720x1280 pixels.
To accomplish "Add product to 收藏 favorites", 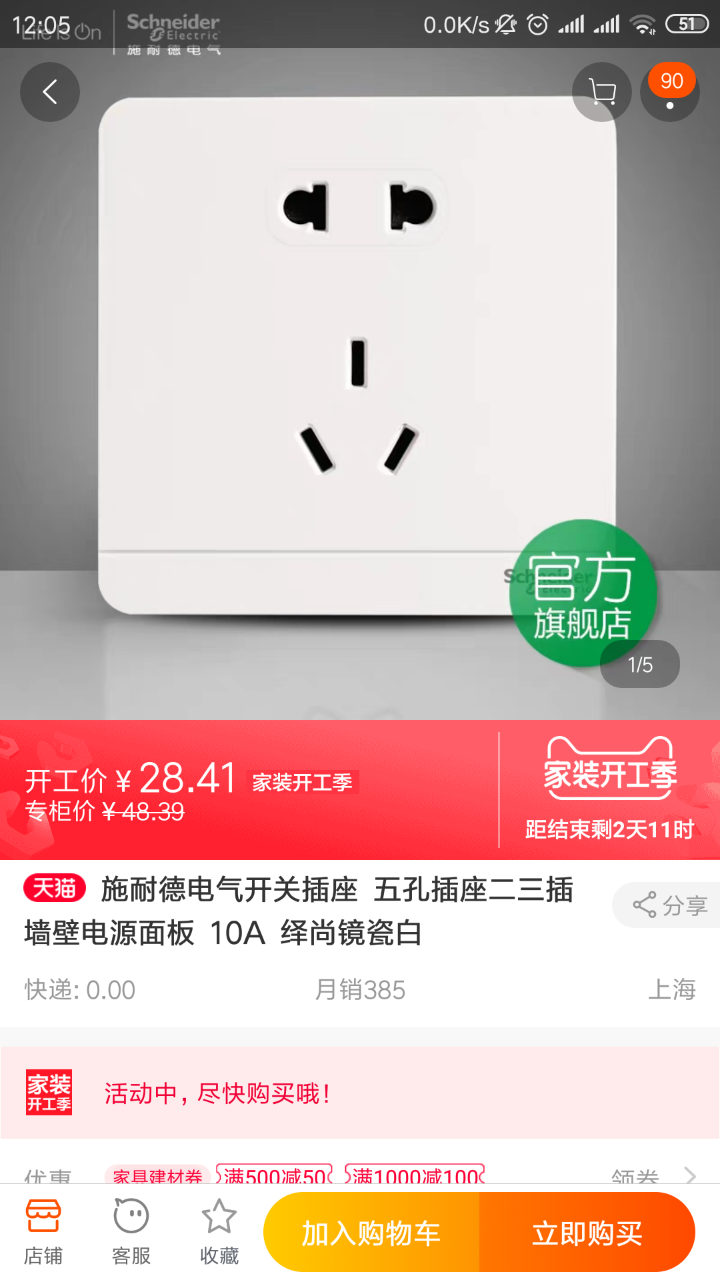I will click(219, 1232).
